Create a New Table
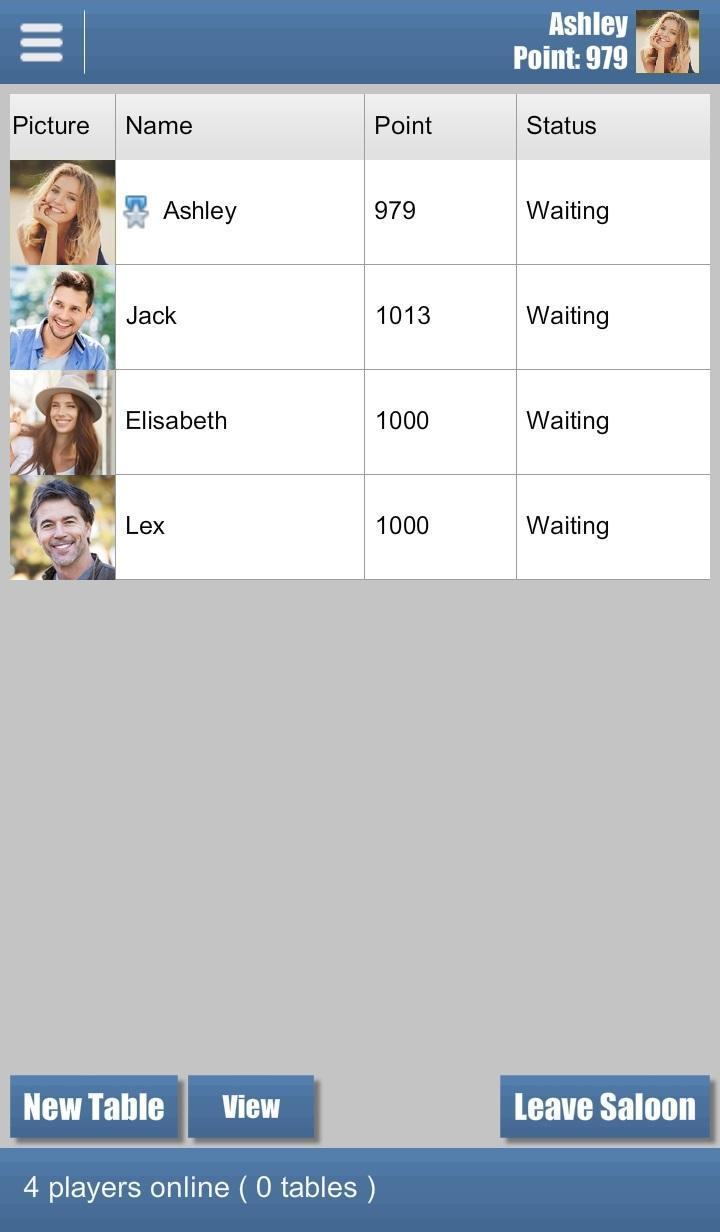This screenshot has width=720, height=1232. (94, 1107)
